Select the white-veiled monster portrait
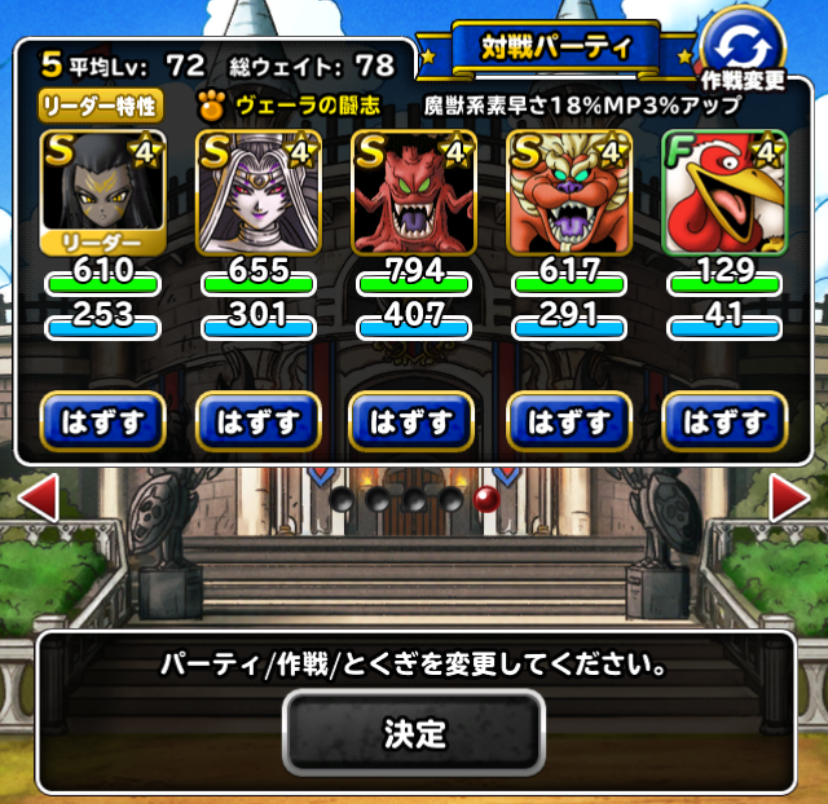This screenshot has width=828, height=804. [258, 192]
